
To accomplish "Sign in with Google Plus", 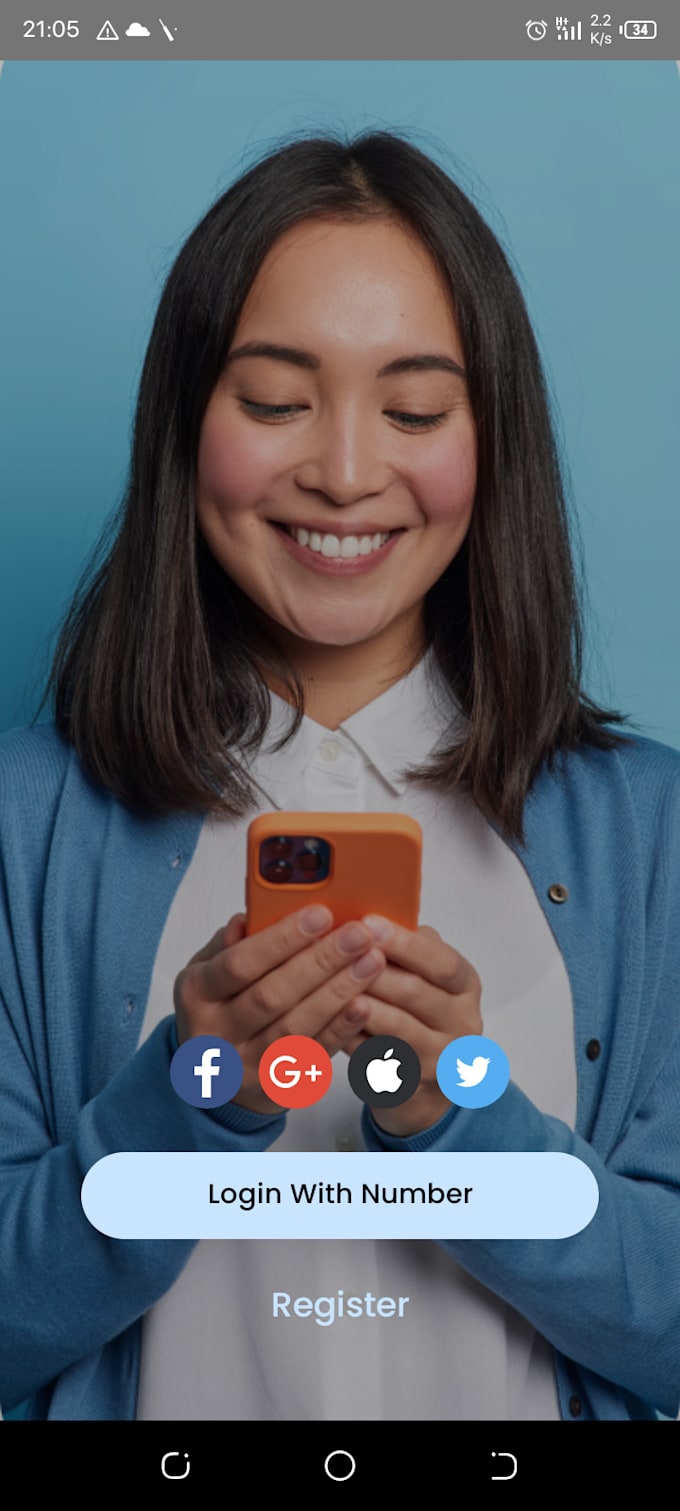I will tap(295, 1072).
